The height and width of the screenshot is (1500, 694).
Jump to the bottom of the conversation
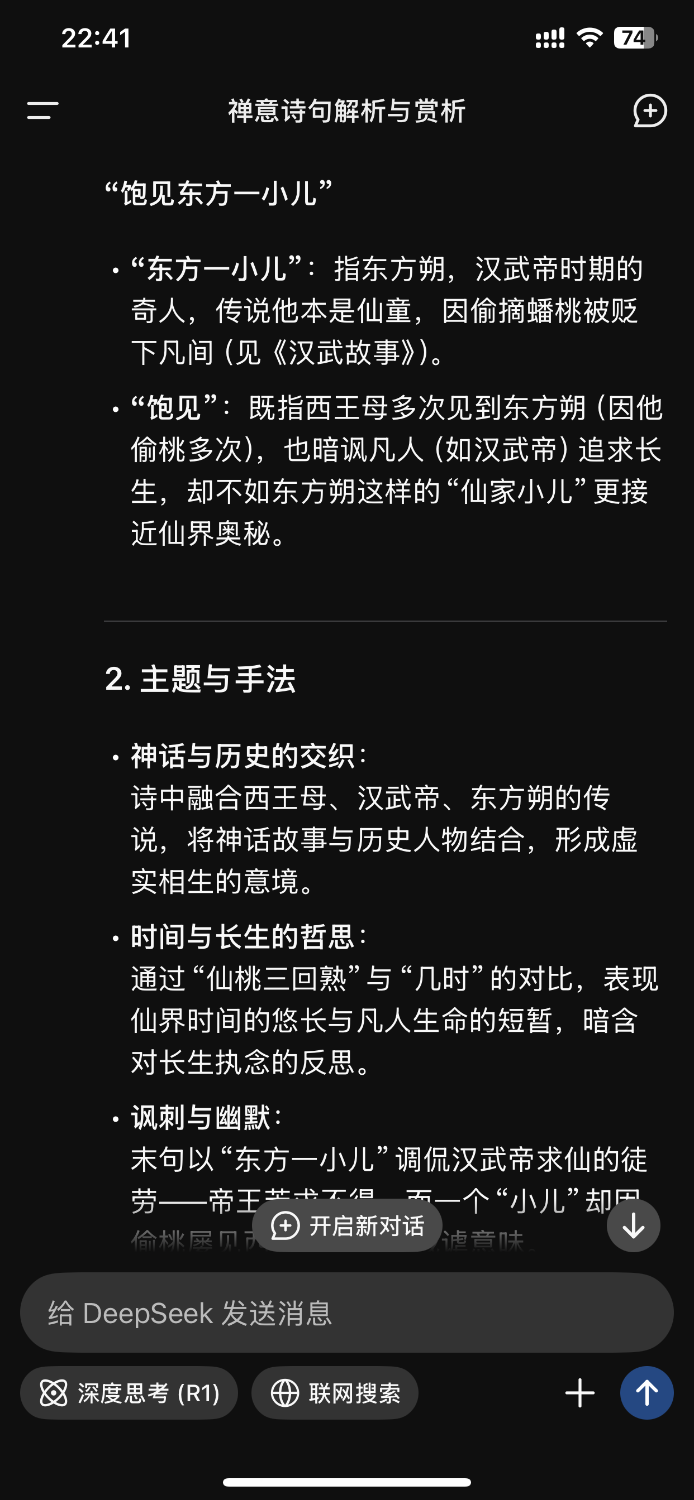(x=633, y=1226)
